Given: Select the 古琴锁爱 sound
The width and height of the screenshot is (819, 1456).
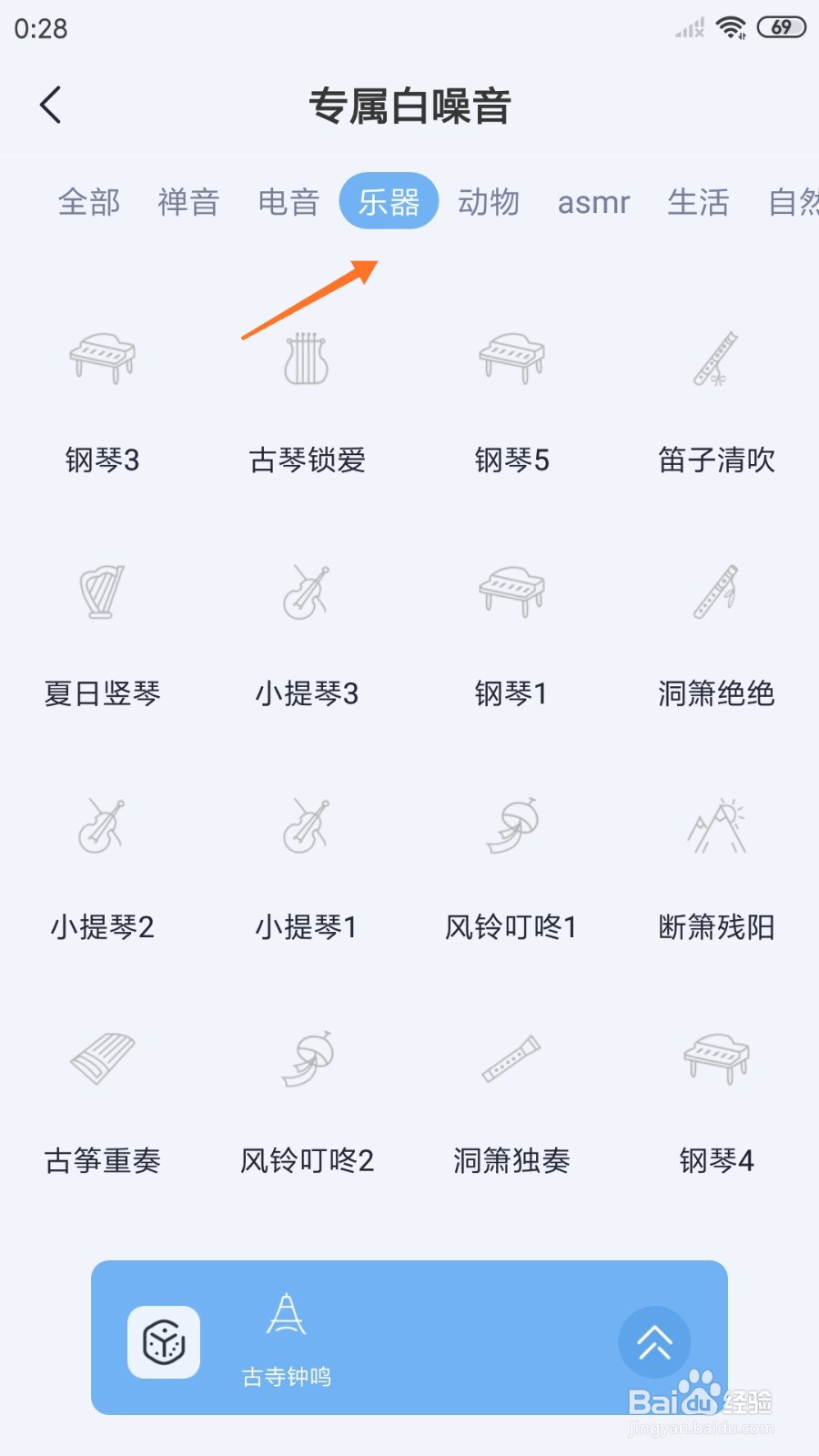Looking at the screenshot, I should 307,400.
